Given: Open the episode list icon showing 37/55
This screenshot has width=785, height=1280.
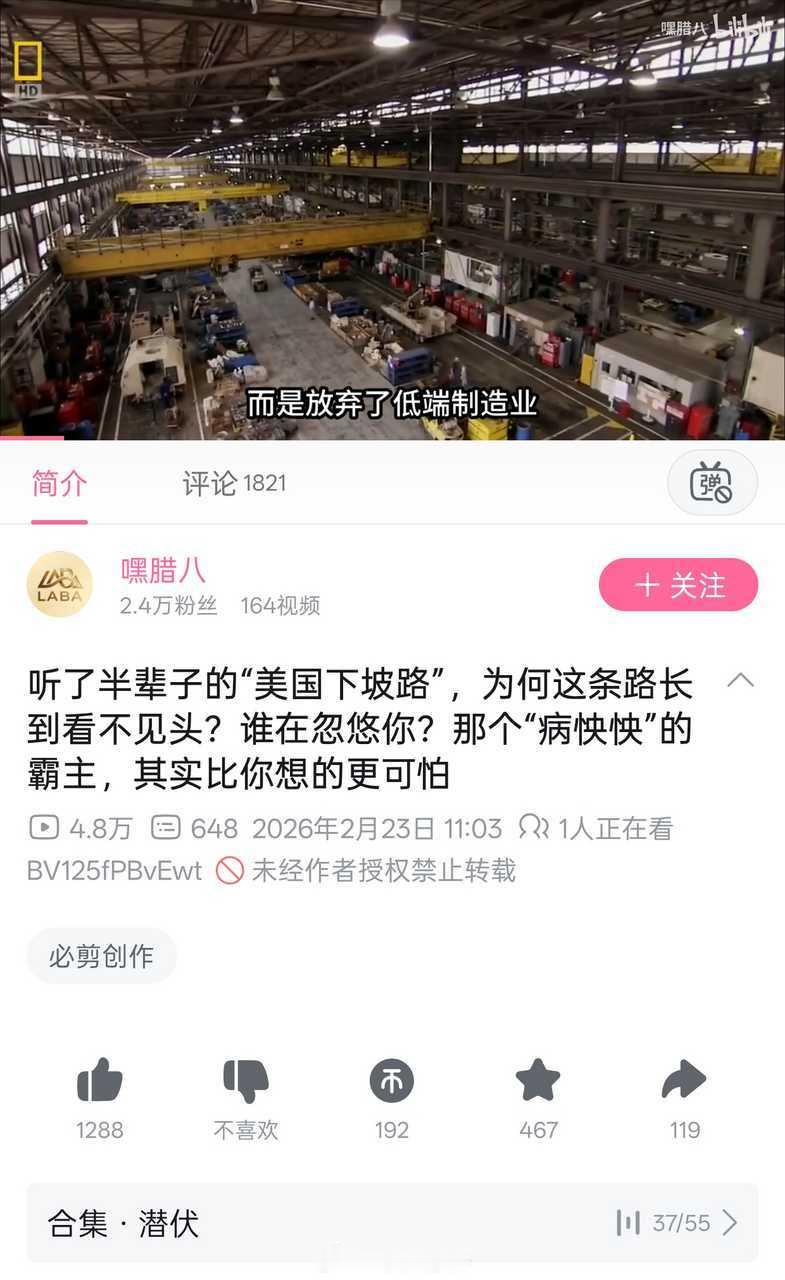Looking at the screenshot, I should pos(629,1221).
